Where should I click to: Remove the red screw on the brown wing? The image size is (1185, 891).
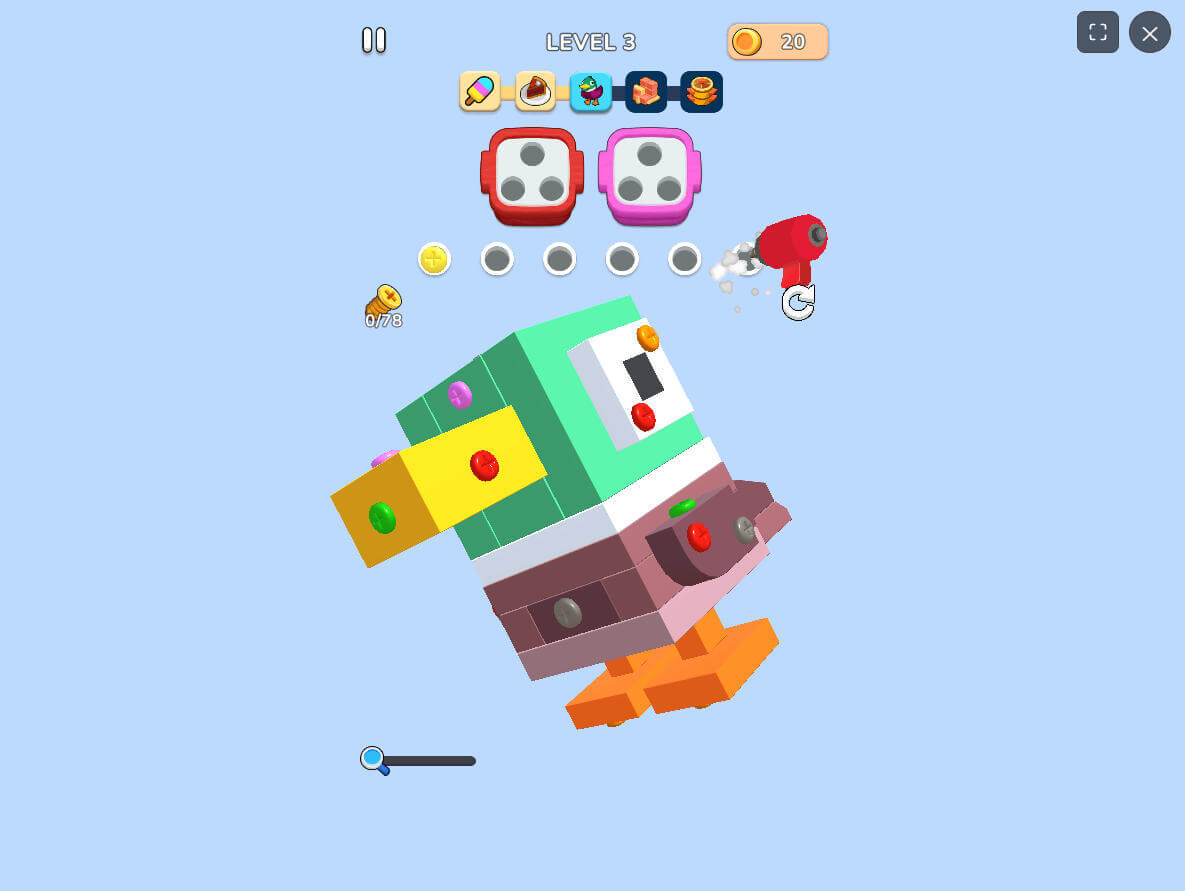coord(699,537)
